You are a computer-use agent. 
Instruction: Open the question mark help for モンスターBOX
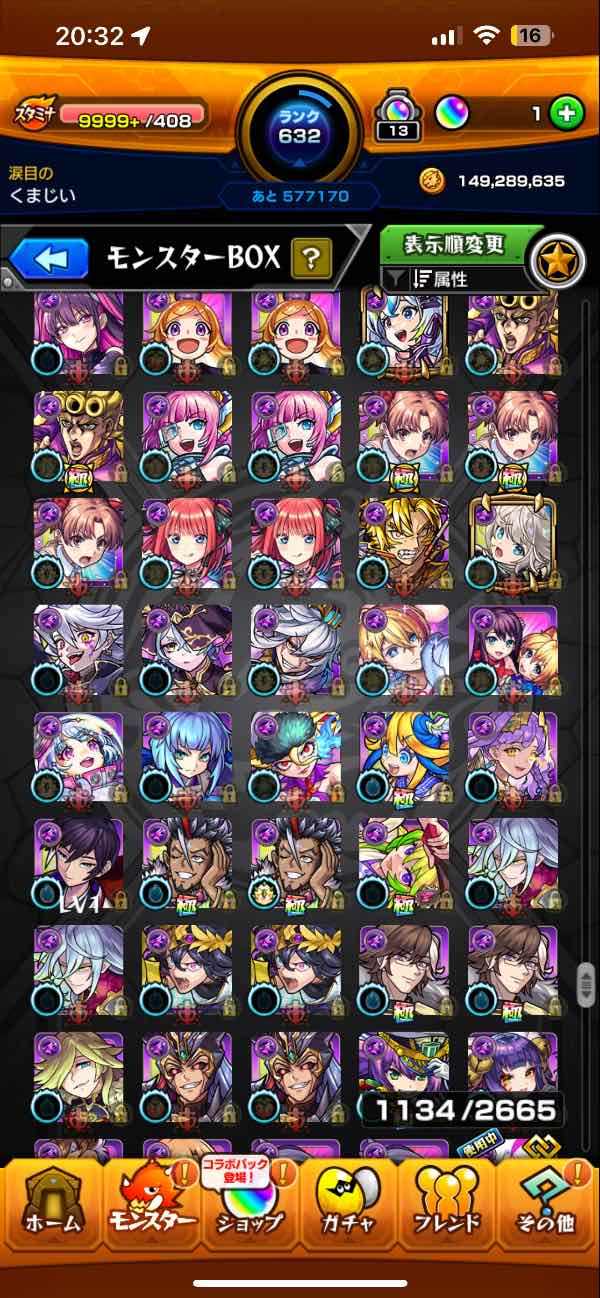tap(311, 260)
